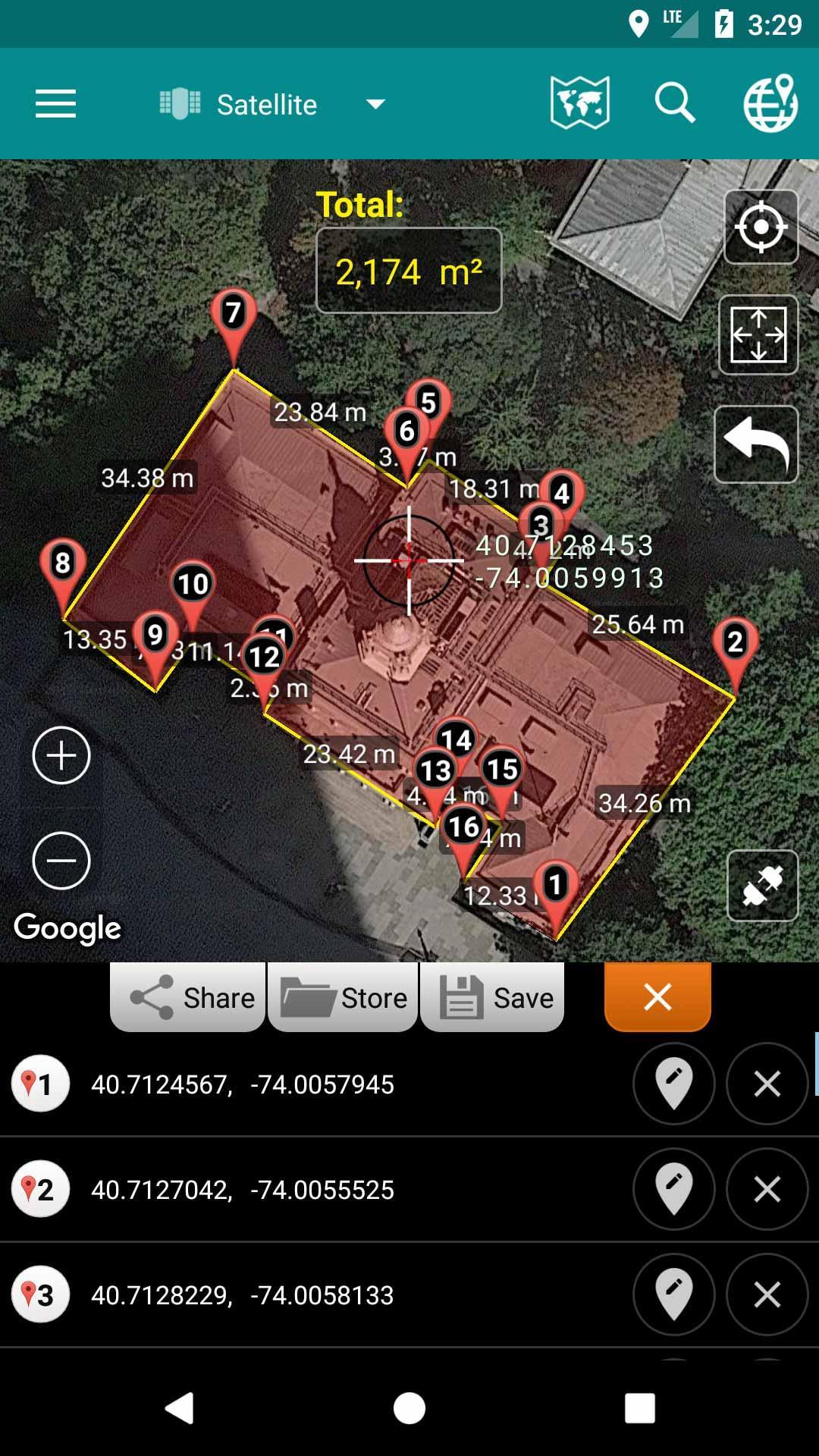Open the hamburger drawer menu
819x1456 pixels.
click(55, 104)
